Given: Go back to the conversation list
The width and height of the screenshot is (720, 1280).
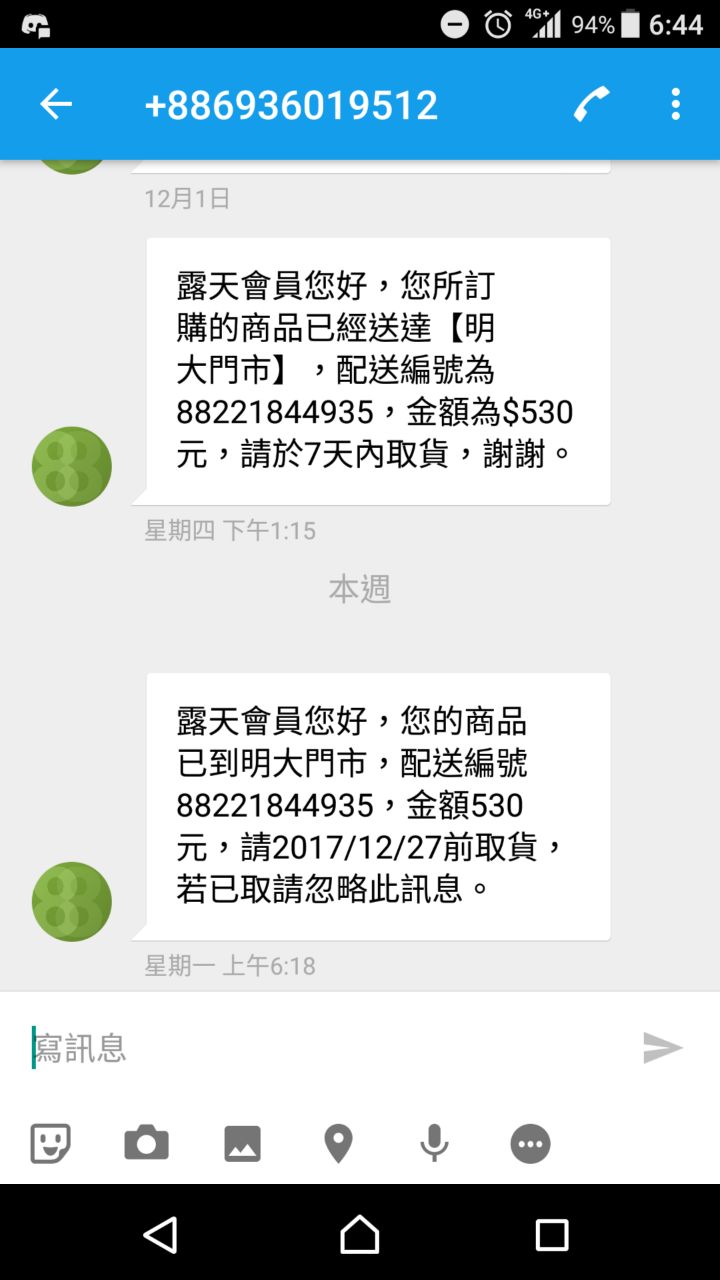Looking at the screenshot, I should [56, 104].
